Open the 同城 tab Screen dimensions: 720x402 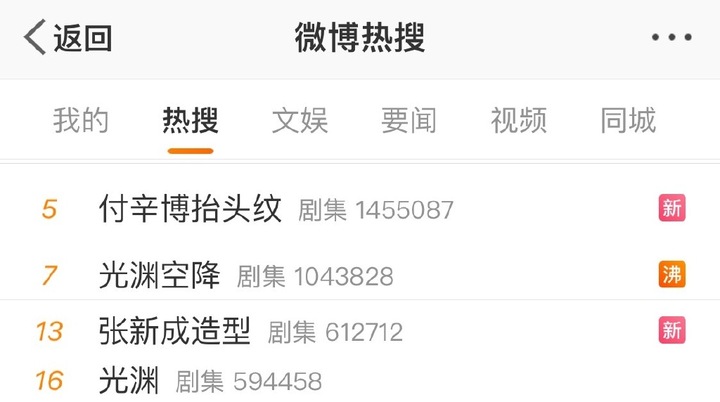(628, 121)
